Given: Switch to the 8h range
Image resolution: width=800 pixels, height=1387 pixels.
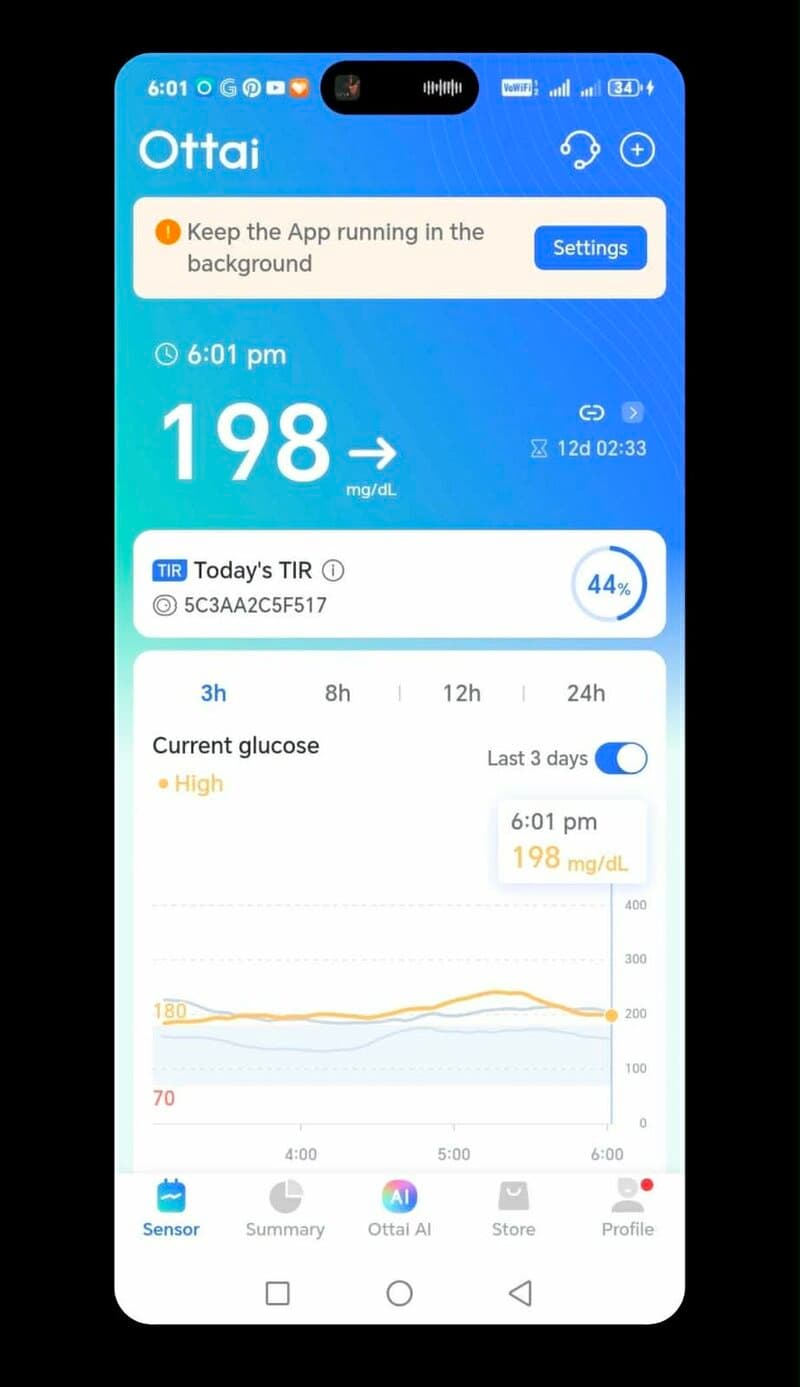Looking at the screenshot, I should tap(338, 693).
